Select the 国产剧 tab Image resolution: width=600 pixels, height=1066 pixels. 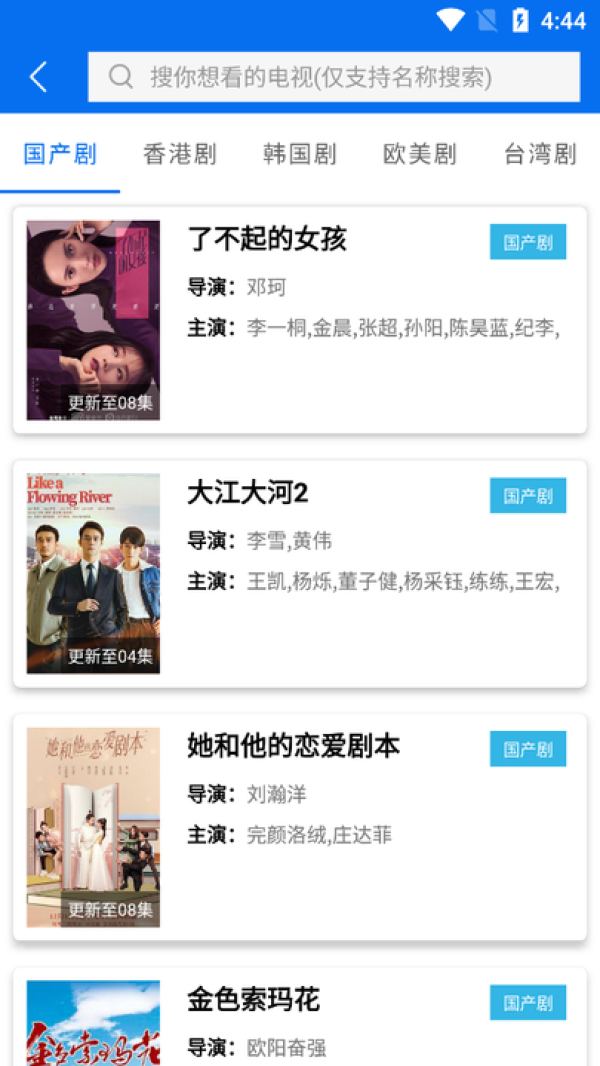[x=60, y=154]
